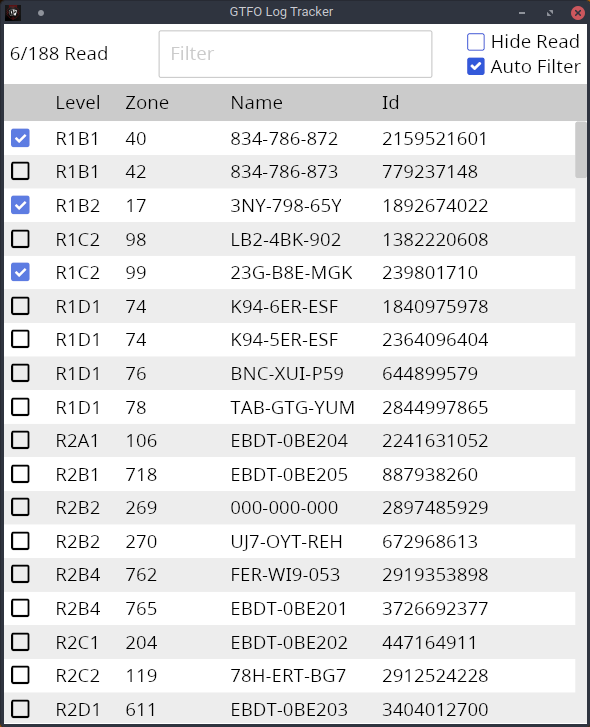Minimize the window
Screen dimensions: 590x727
coord(522,13)
